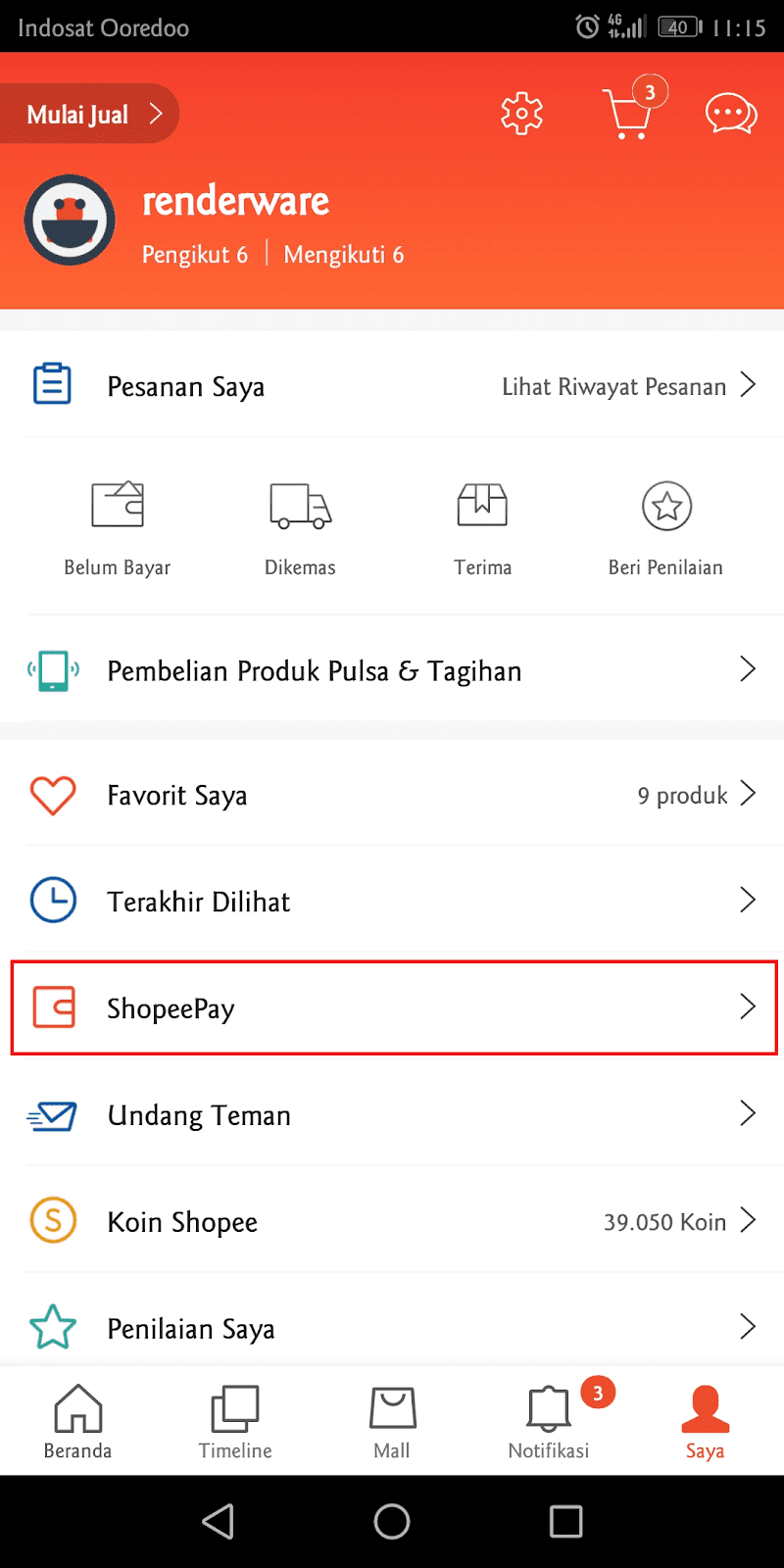Expand the Pembelian Produk Pulsa & Tagihan entry

(x=392, y=670)
